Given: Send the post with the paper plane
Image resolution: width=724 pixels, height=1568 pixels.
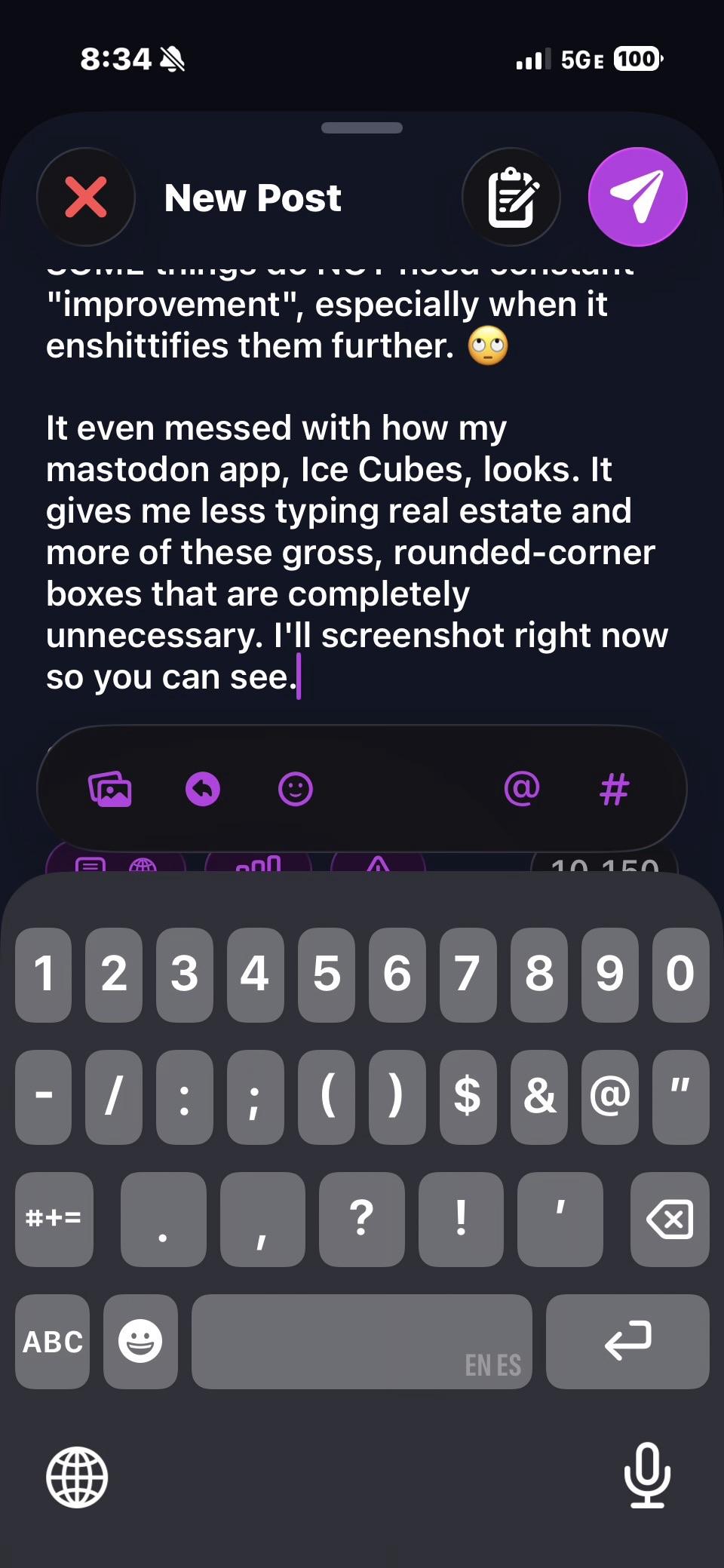Looking at the screenshot, I should pyautogui.click(x=637, y=198).
